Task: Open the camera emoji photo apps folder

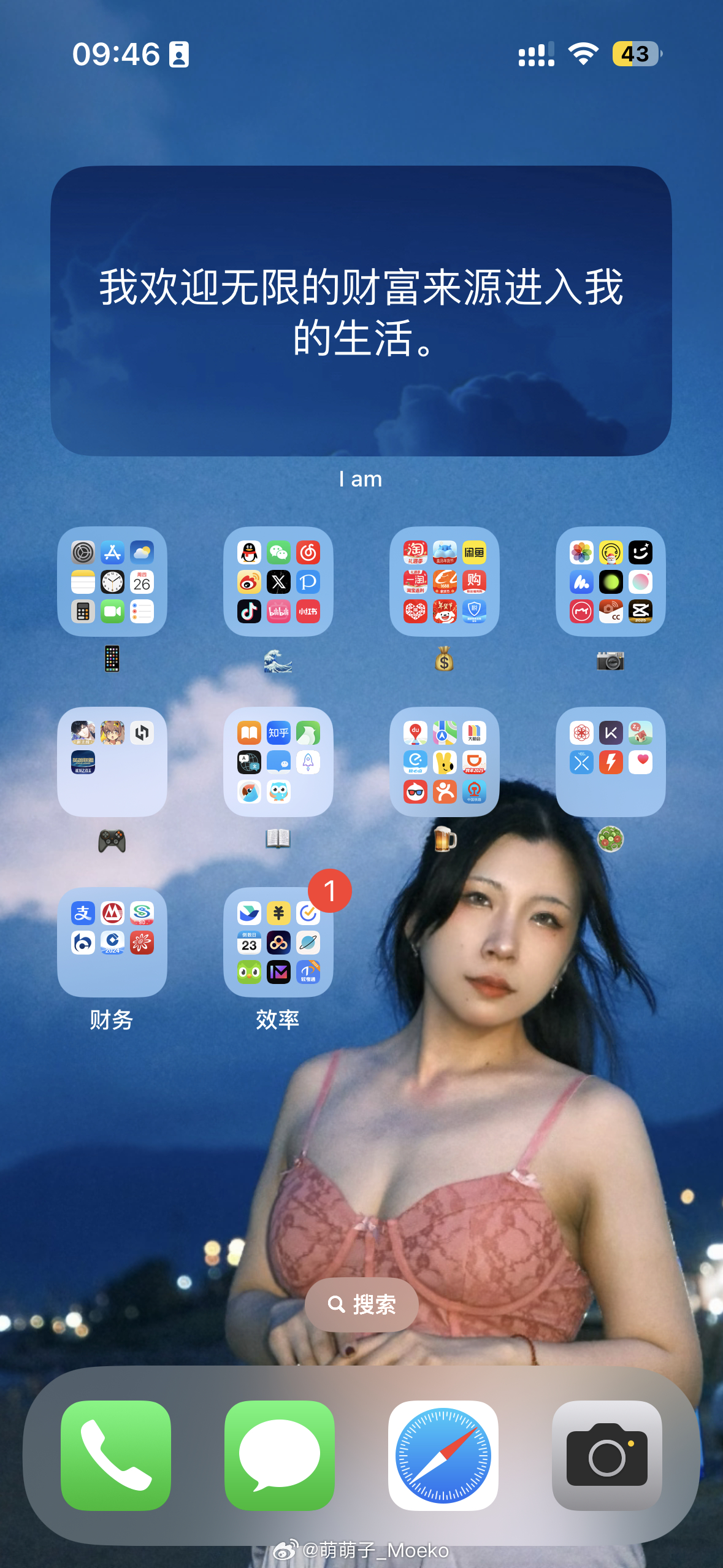Action: click(x=611, y=582)
